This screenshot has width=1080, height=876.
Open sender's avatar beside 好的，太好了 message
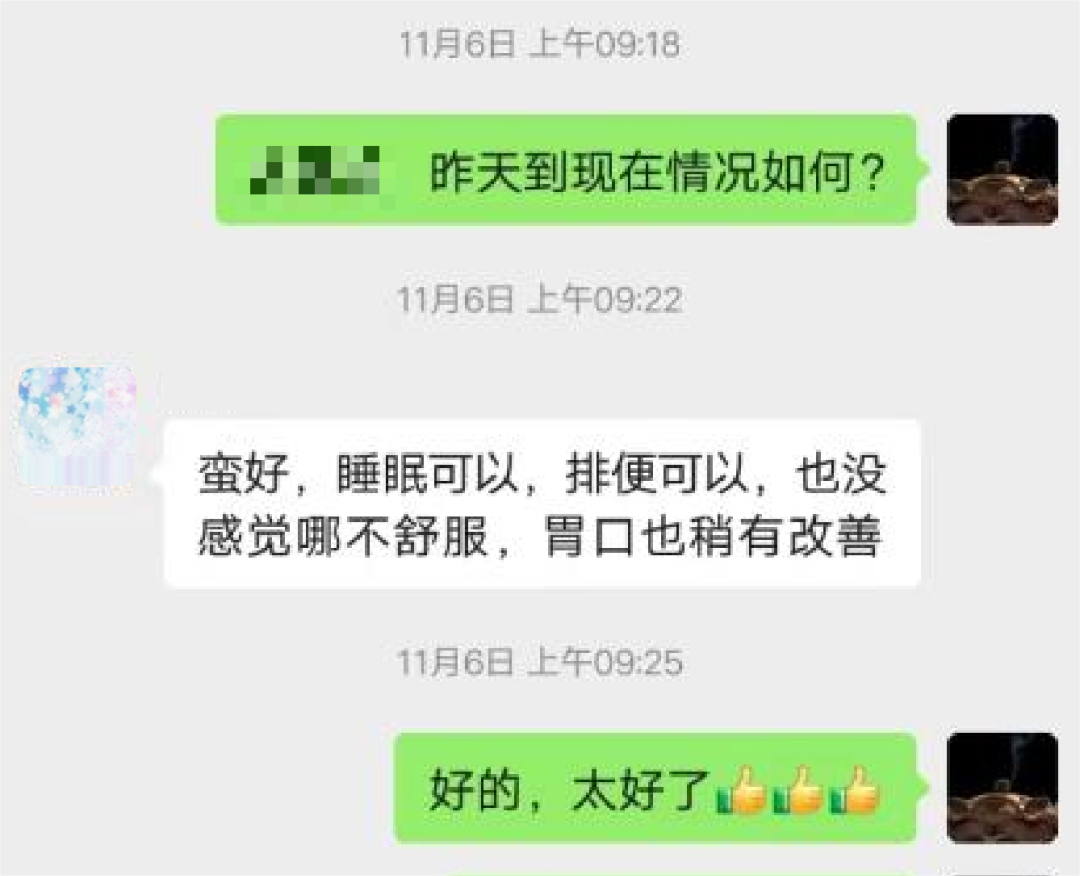(1002, 787)
